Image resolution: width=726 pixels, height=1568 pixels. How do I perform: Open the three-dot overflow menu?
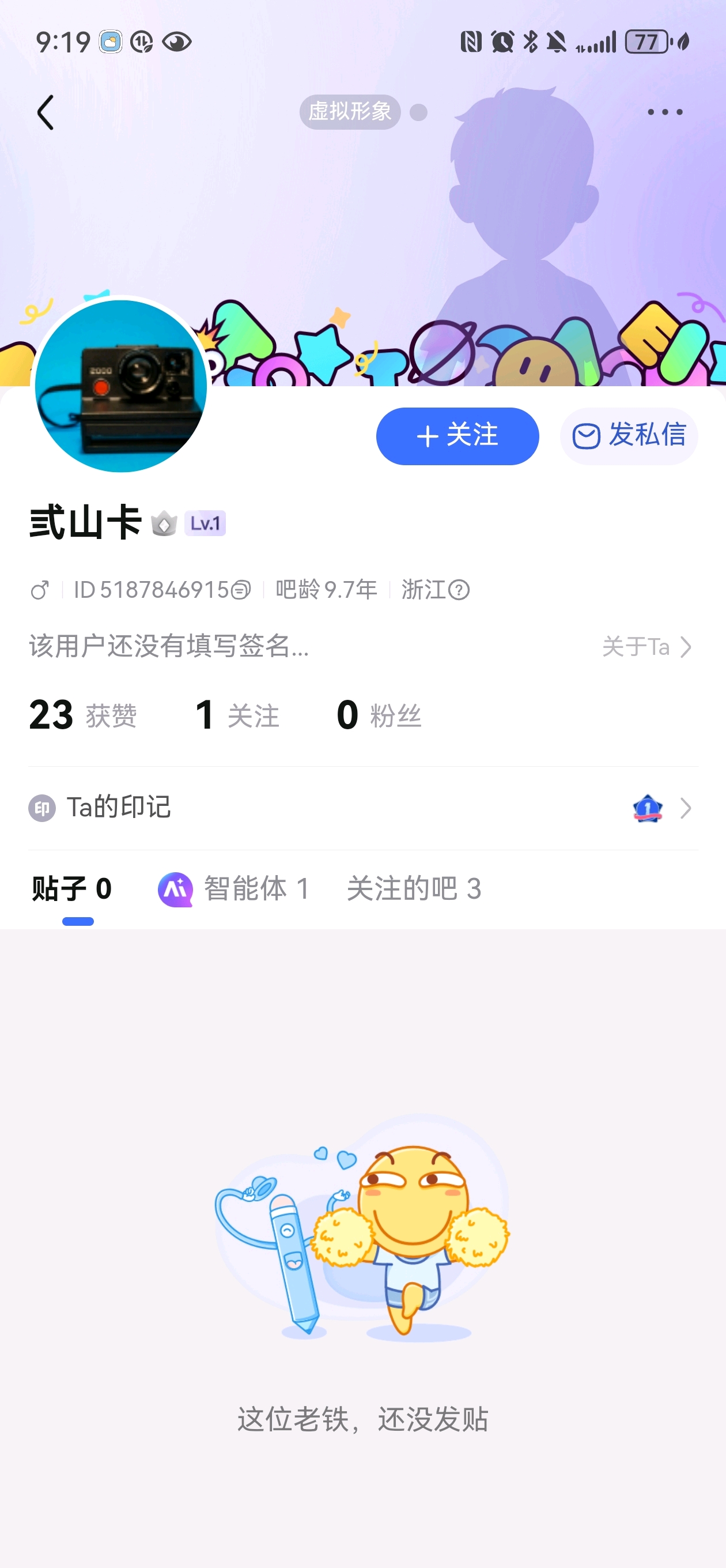664,112
